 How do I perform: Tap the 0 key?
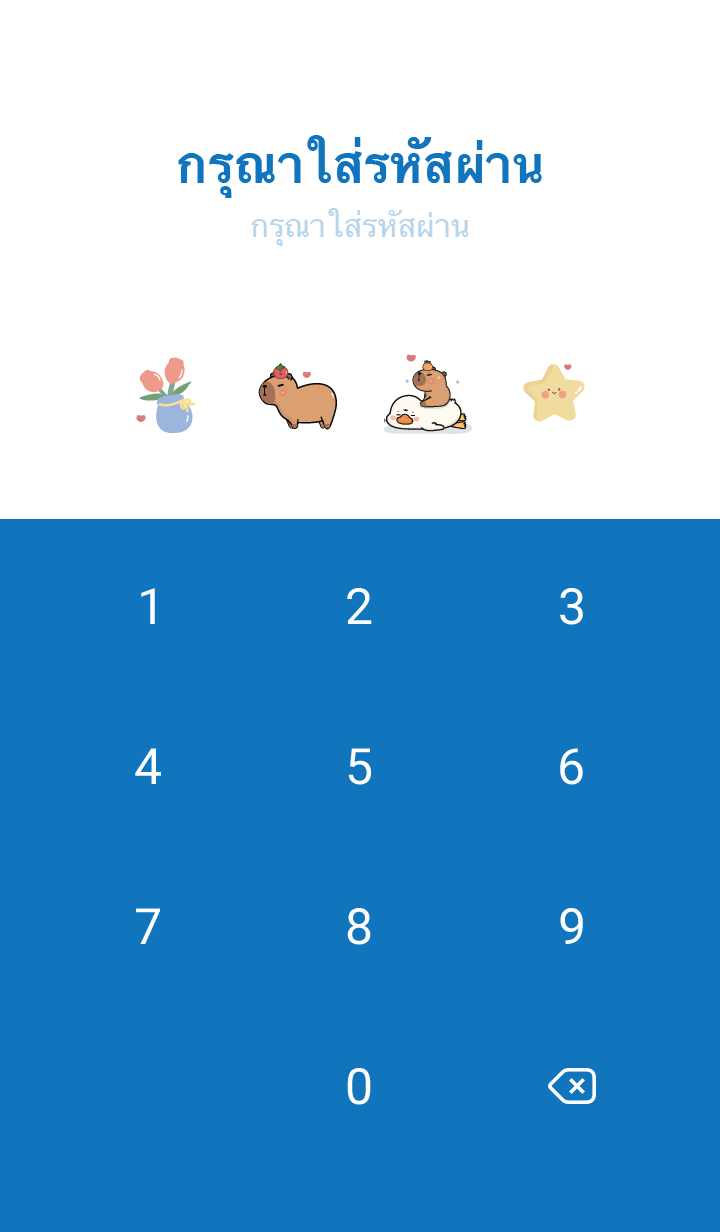click(x=359, y=1087)
